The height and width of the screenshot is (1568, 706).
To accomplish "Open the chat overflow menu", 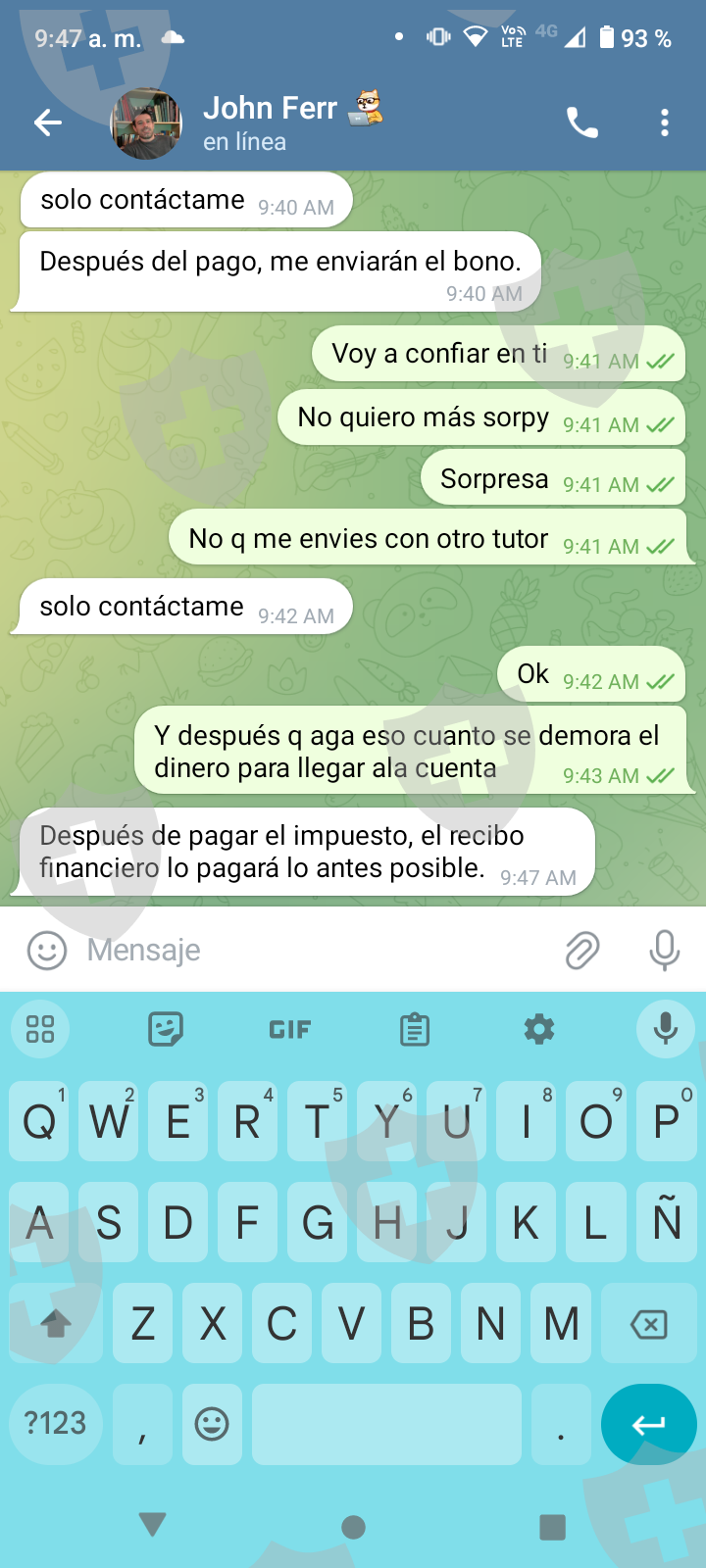I will coord(665,122).
